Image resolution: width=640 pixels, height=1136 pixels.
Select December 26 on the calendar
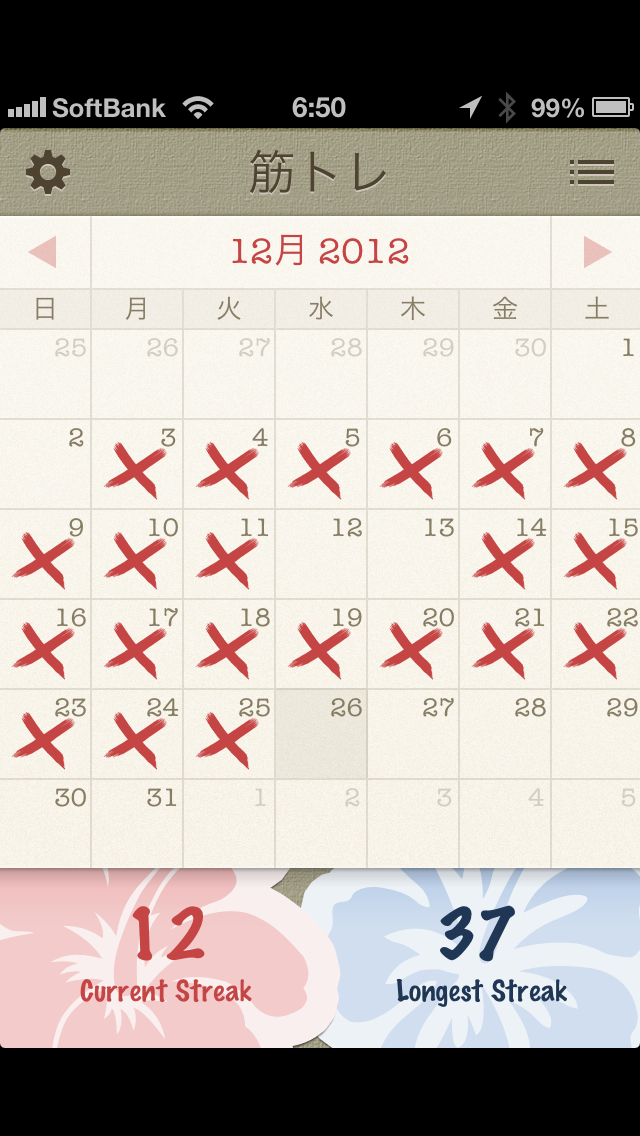point(321,735)
